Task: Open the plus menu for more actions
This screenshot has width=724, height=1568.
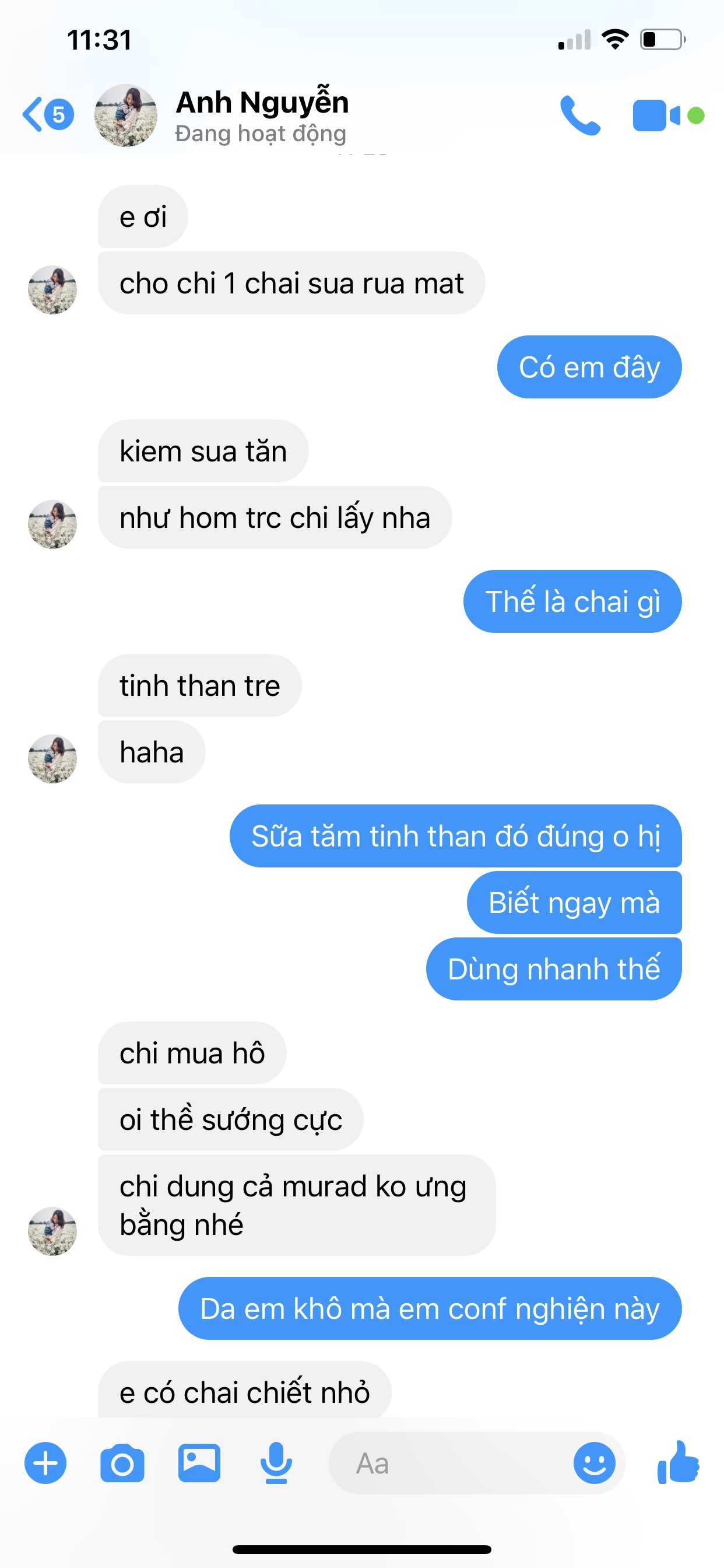Action: [x=45, y=1462]
